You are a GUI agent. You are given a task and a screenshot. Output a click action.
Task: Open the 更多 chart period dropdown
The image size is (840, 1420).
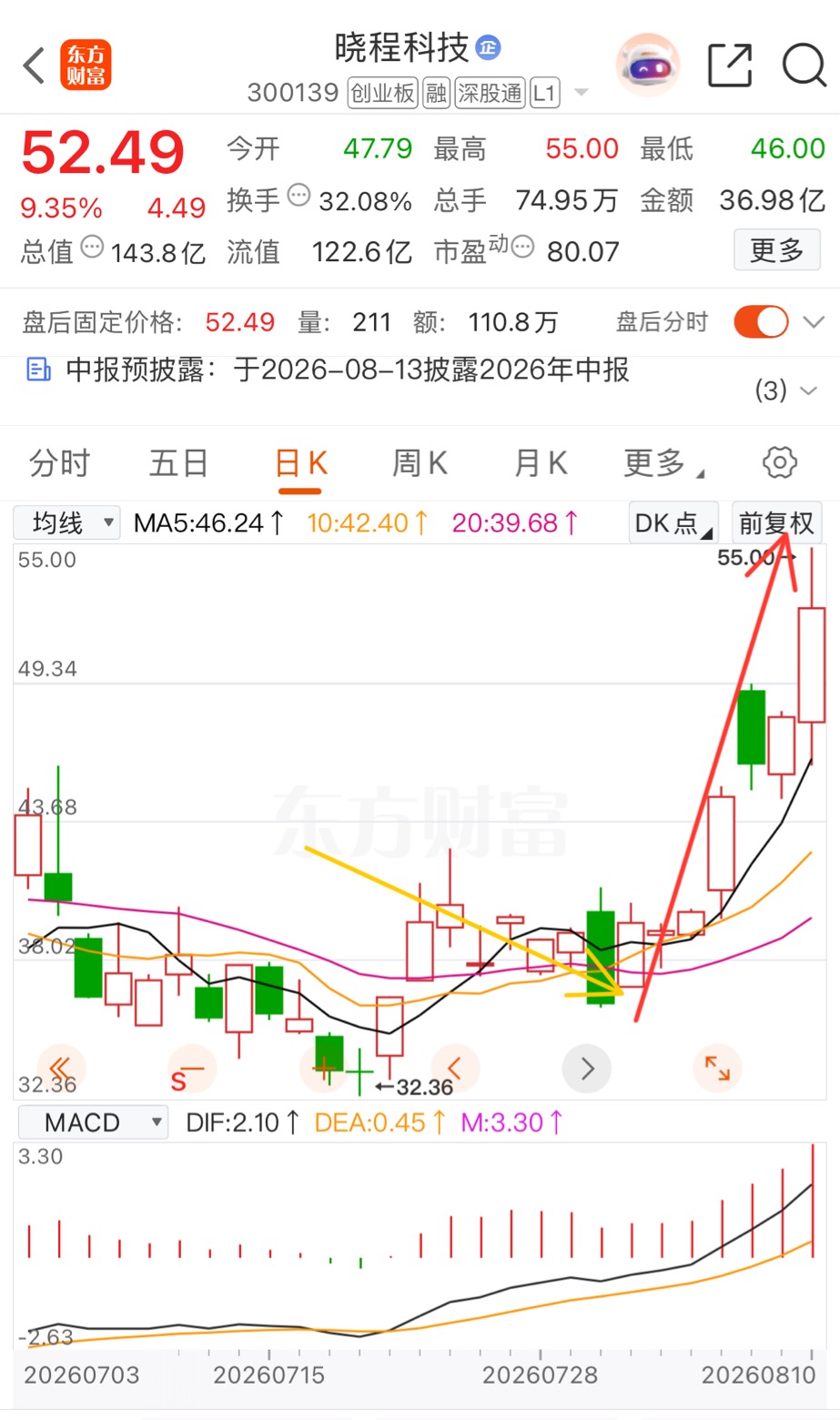(663, 463)
